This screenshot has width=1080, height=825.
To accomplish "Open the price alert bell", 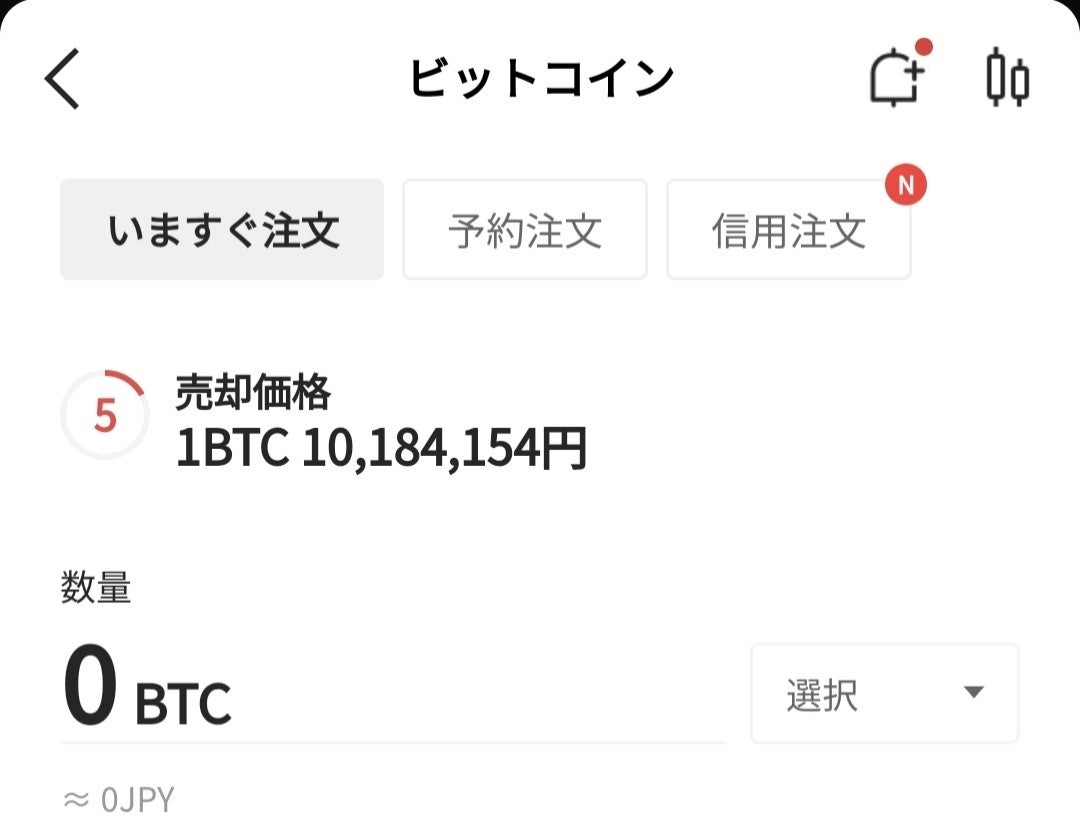I will tap(895, 78).
